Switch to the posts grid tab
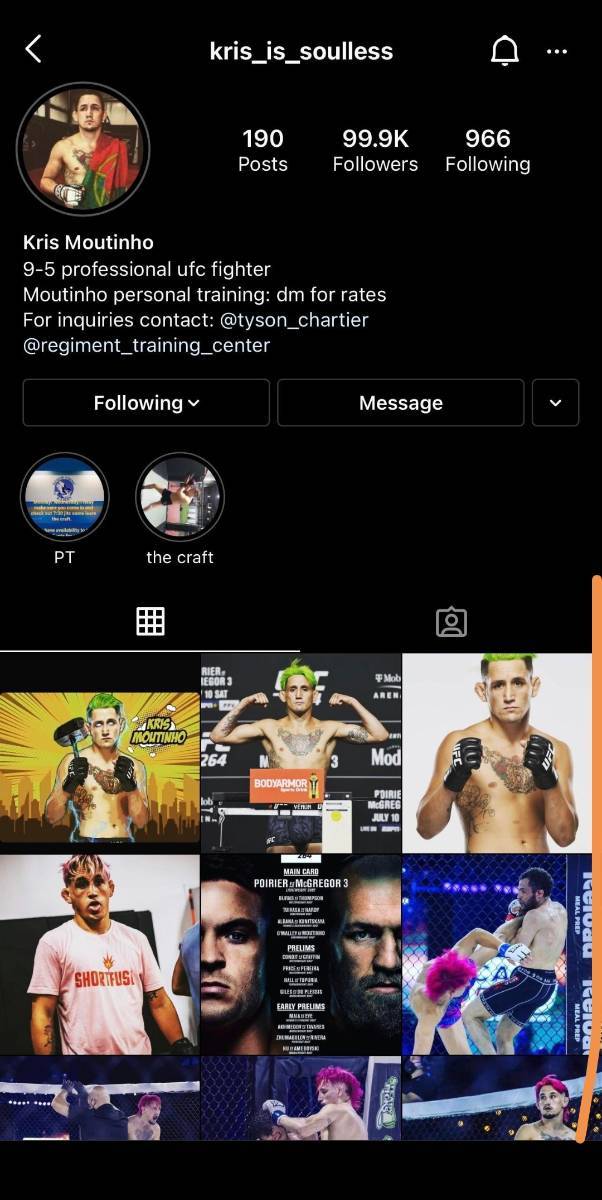The height and width of the screenshot is (1200, 602). [x=150, y=621]
